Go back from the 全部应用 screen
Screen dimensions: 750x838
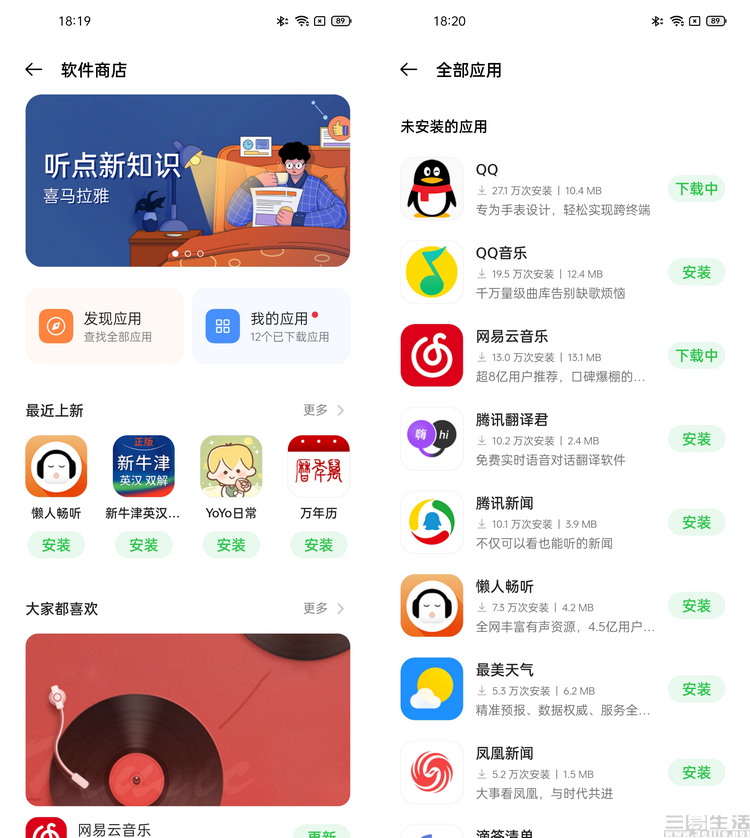click(x=408, y=70)
